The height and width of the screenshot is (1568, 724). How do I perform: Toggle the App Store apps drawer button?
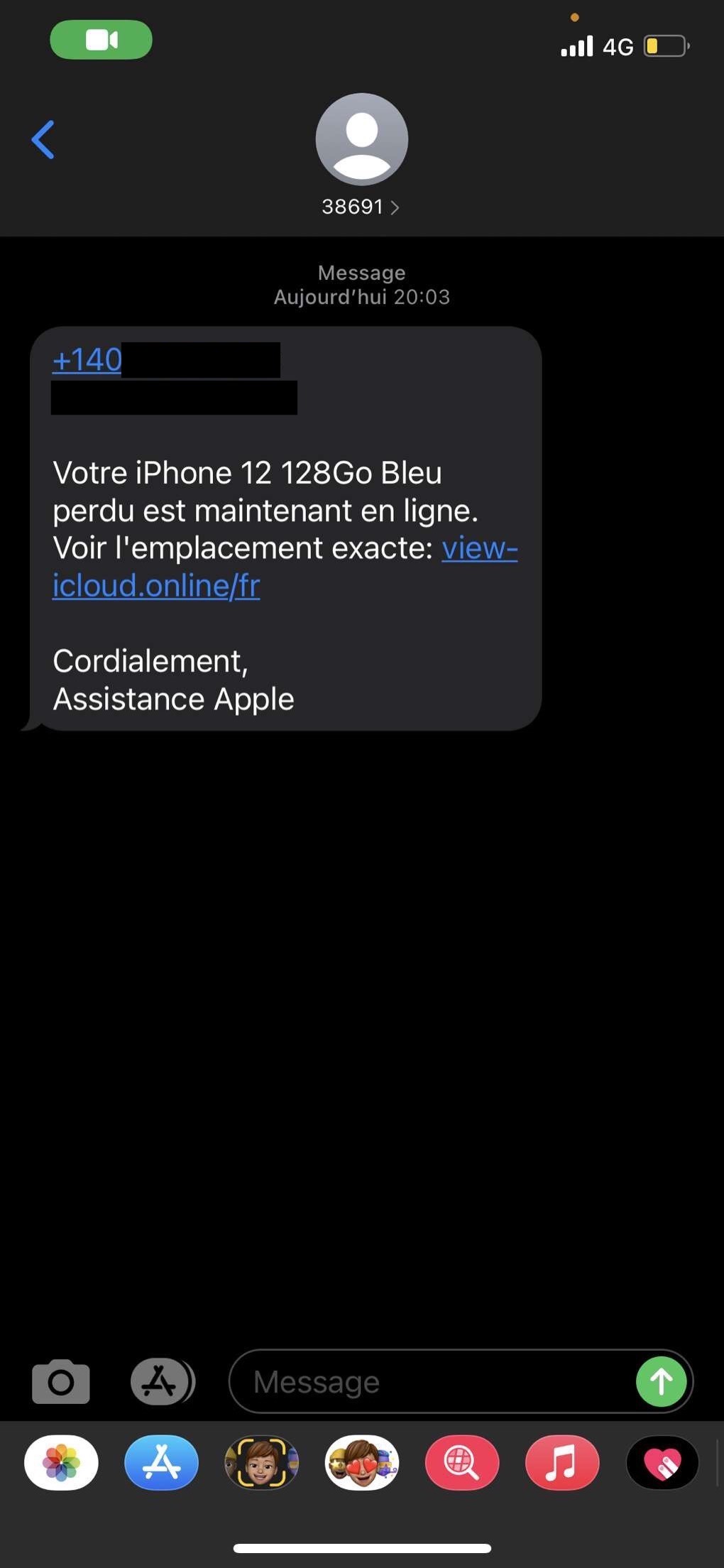161,1382
